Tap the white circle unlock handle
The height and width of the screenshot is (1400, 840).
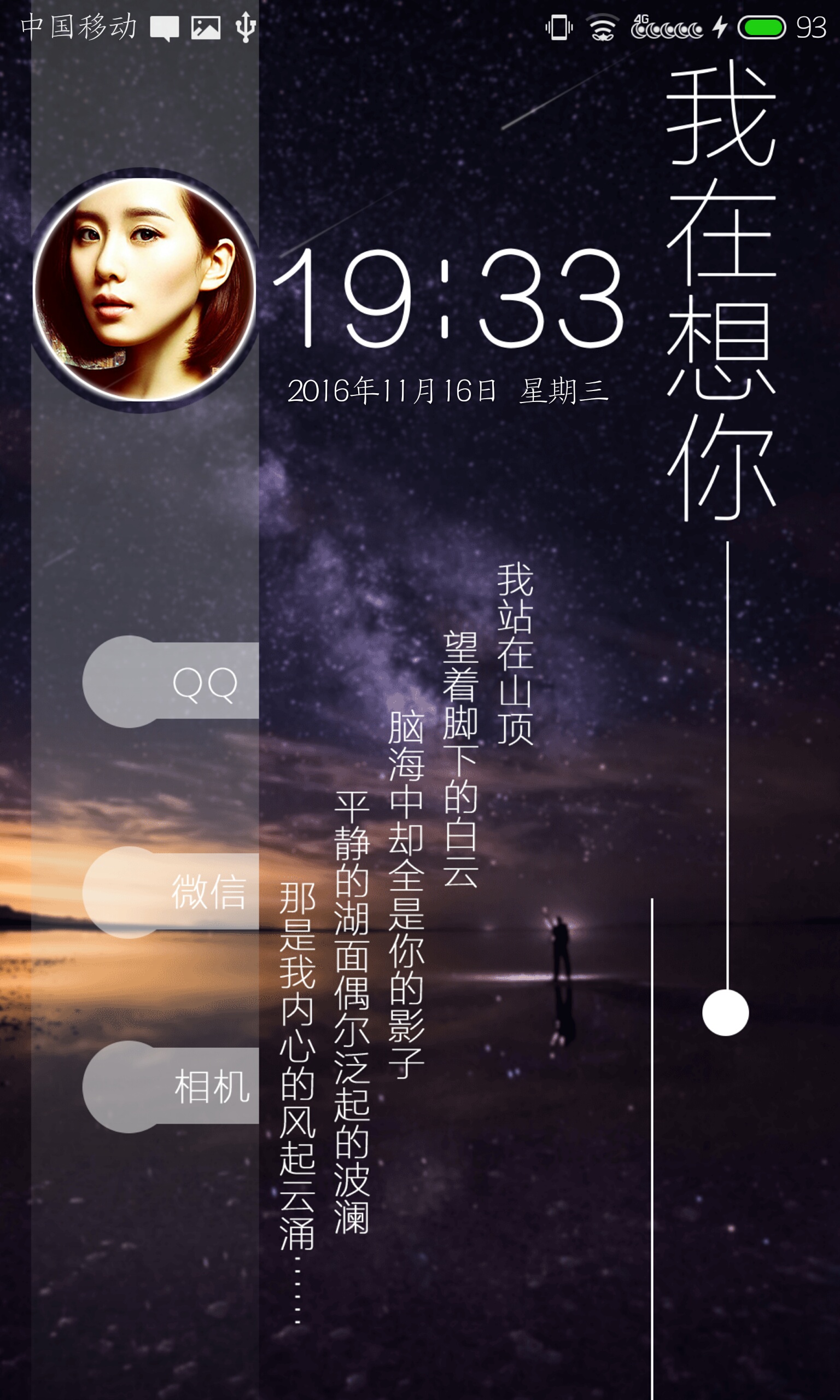coord(725,1012)
